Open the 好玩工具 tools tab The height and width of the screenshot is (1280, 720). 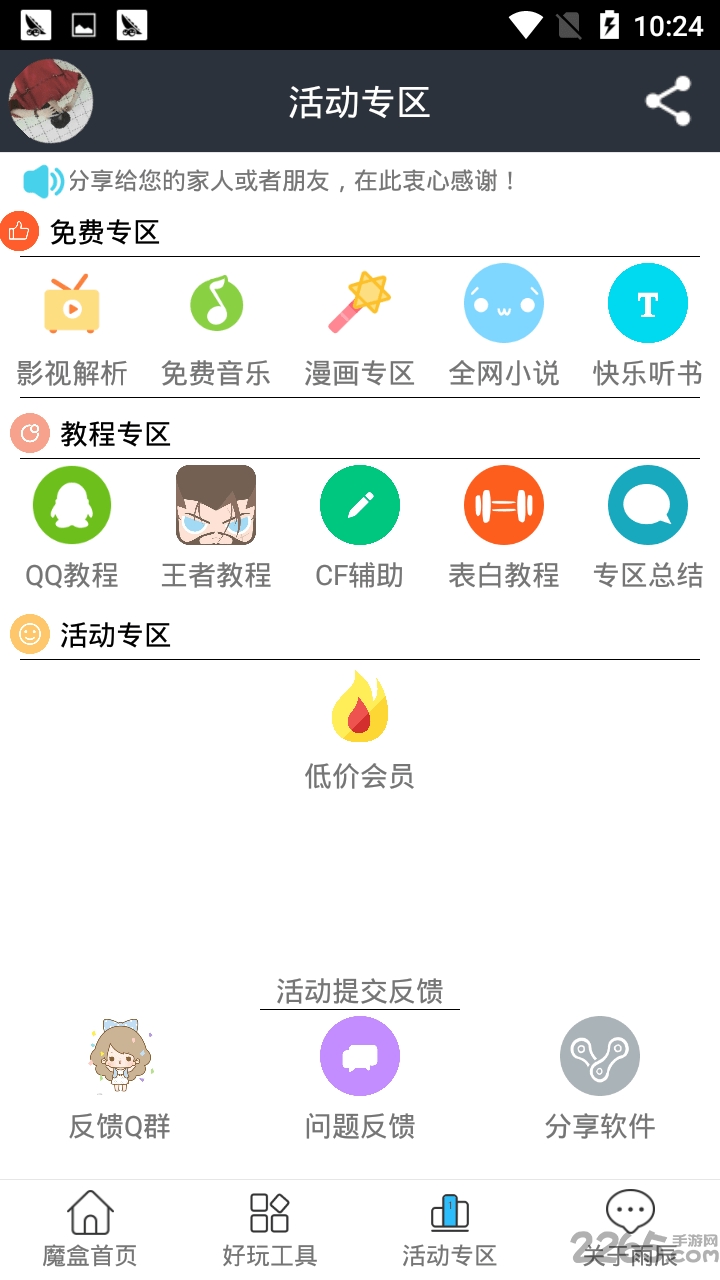click(269, 1225)
